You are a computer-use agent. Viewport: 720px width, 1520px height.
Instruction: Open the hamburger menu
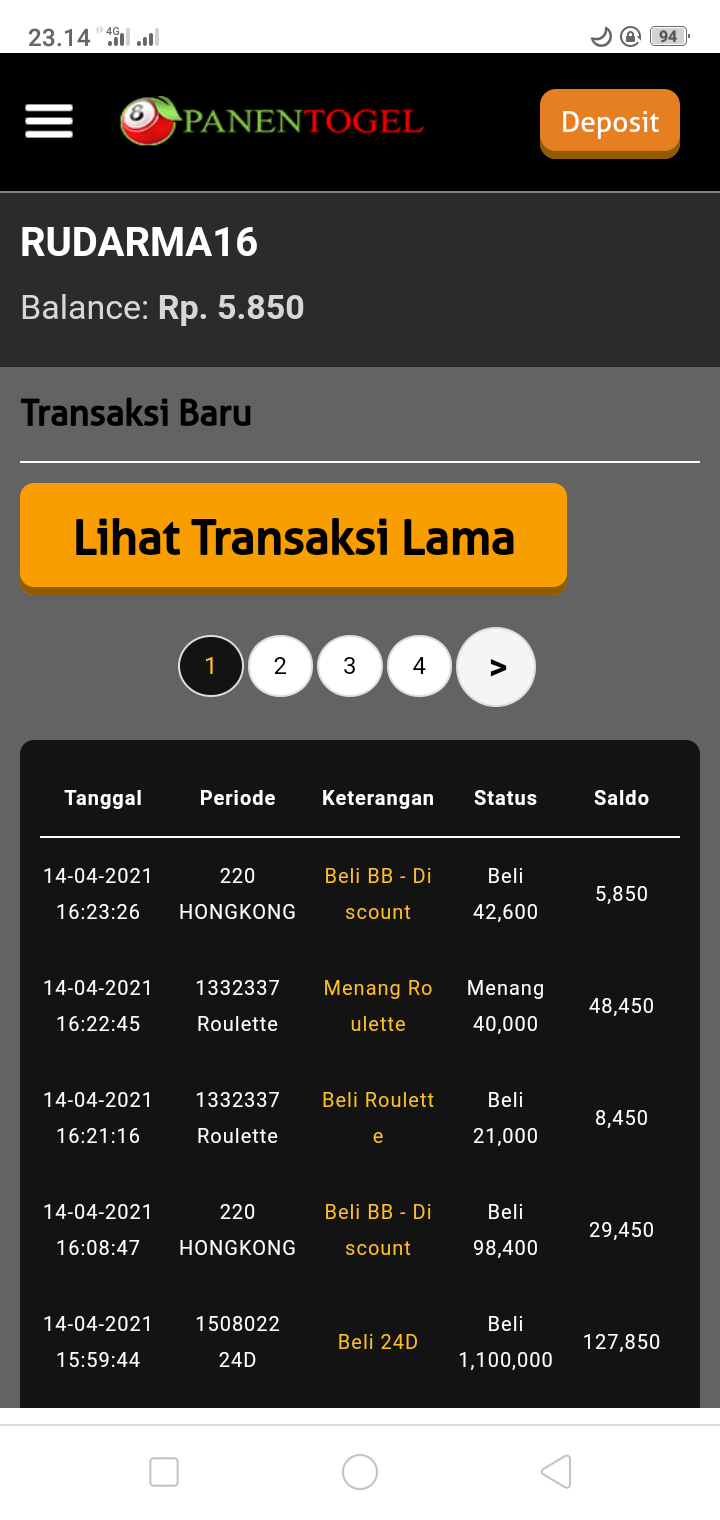tap(49, 121)
